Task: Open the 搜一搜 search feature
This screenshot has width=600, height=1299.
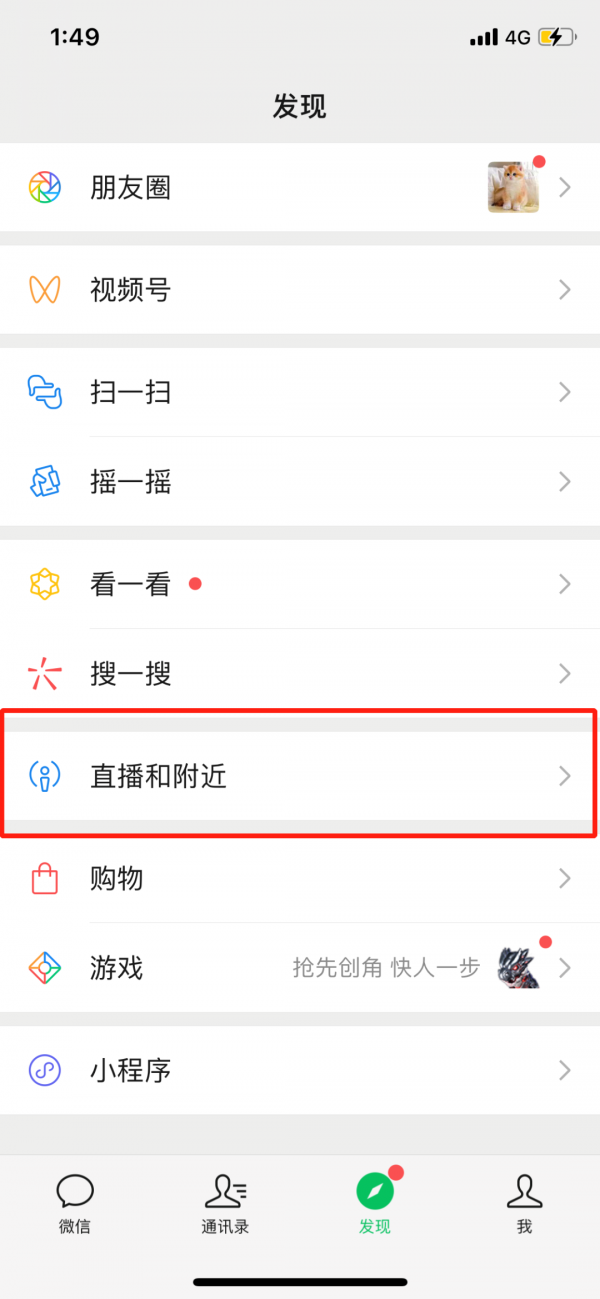Action: pos(130,674)
